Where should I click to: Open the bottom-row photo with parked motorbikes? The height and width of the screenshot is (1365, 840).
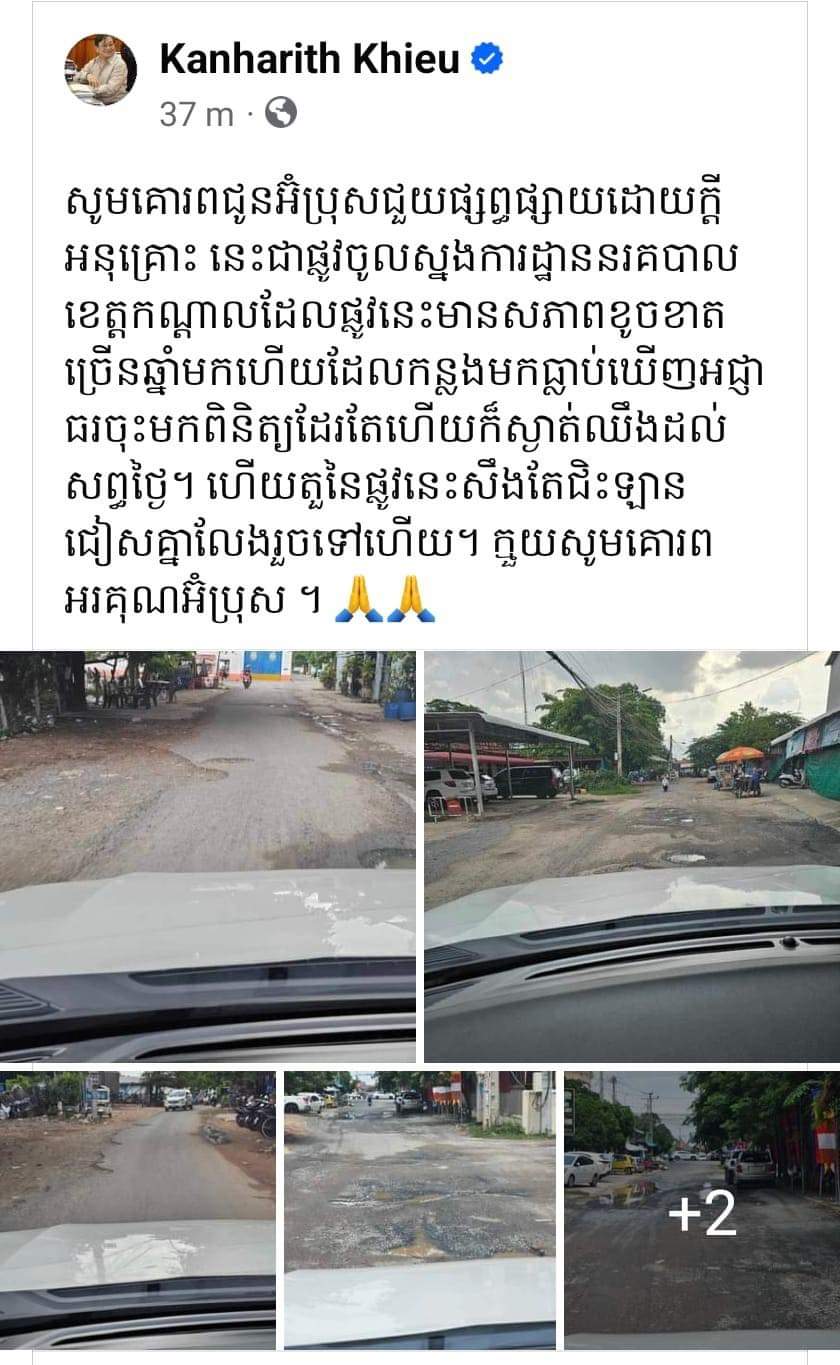pos(137,1210)
